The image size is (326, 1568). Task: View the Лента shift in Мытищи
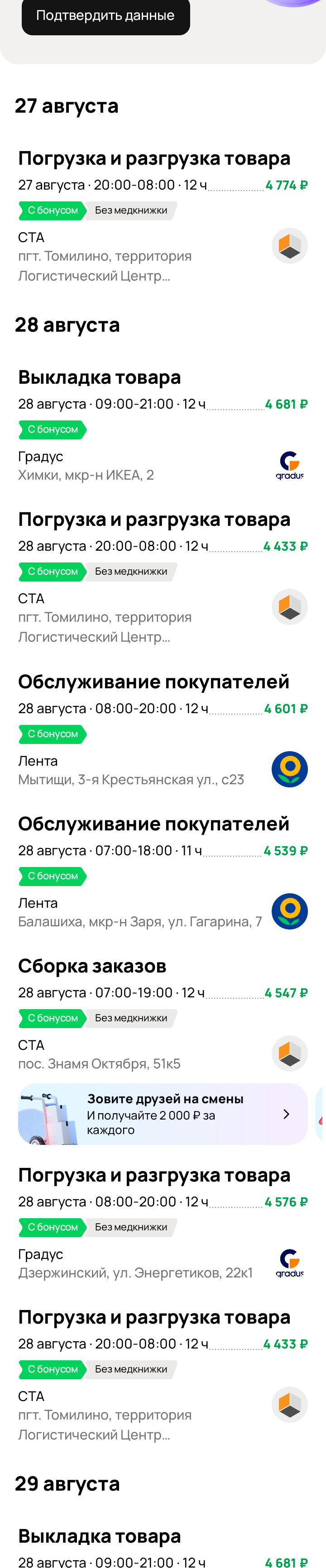(153, 682)
